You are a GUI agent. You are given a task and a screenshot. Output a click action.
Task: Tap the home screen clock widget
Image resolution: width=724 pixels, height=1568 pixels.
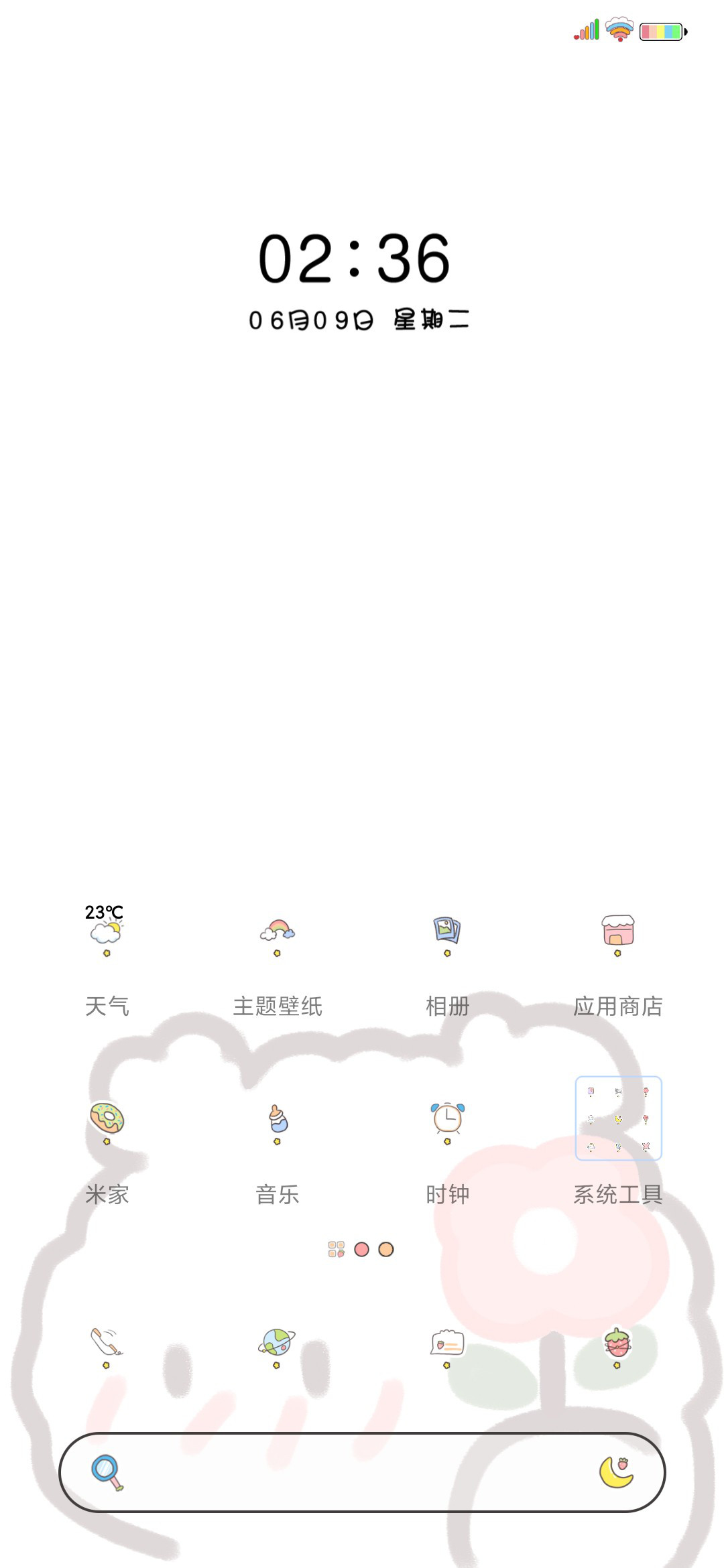click(x=357, y=279)
